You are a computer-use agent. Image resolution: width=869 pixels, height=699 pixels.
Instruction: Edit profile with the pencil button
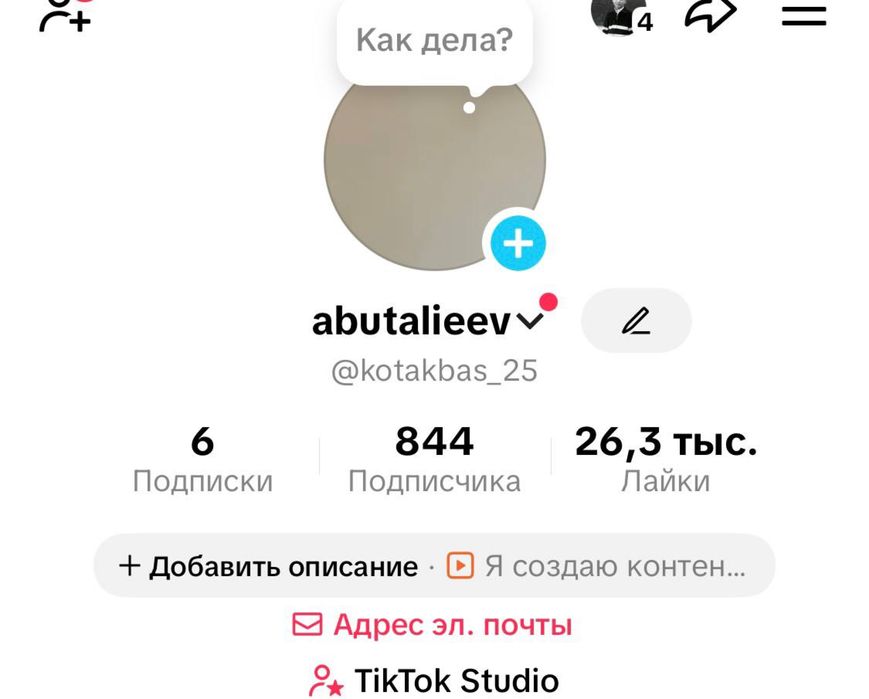pos(636,321)
